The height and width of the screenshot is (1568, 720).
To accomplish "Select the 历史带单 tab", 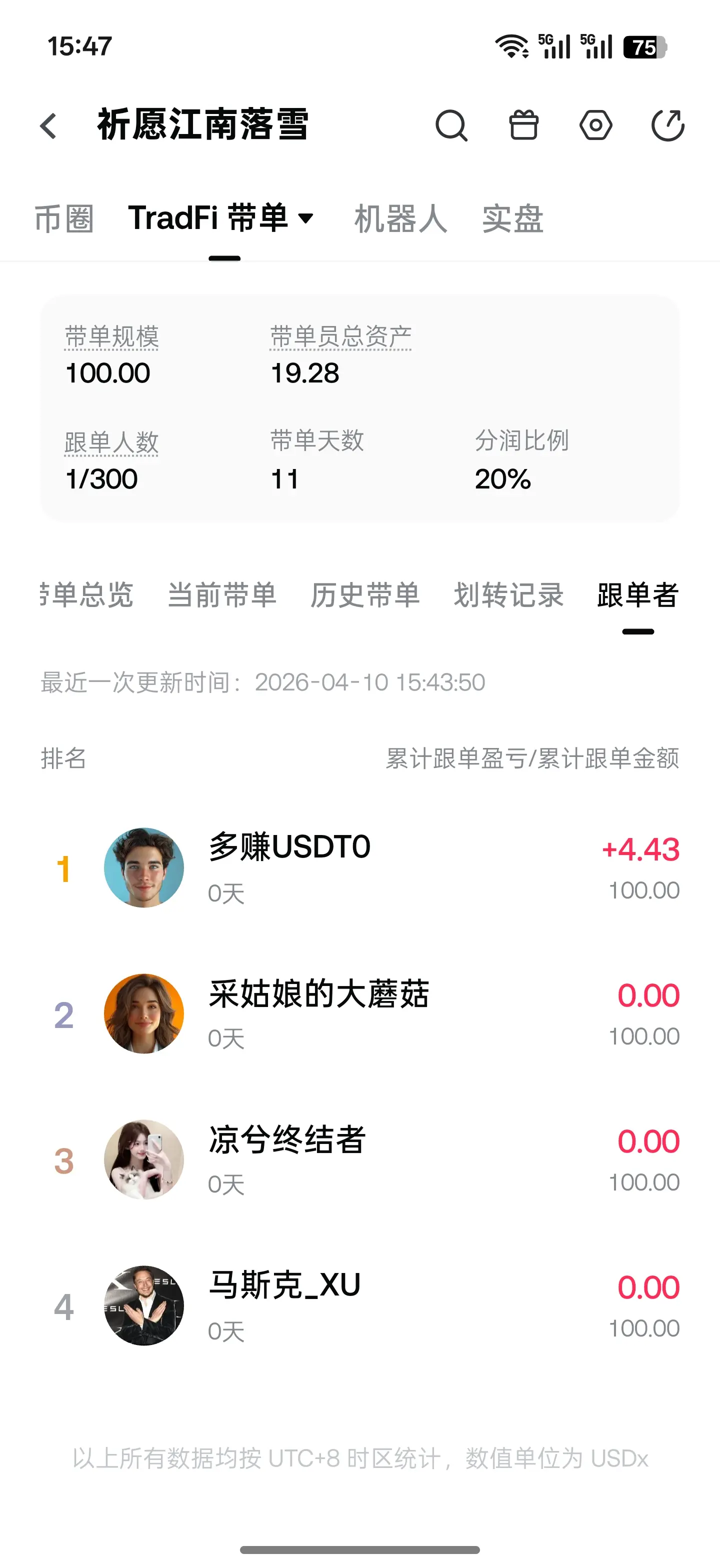I will pos(364,594).
